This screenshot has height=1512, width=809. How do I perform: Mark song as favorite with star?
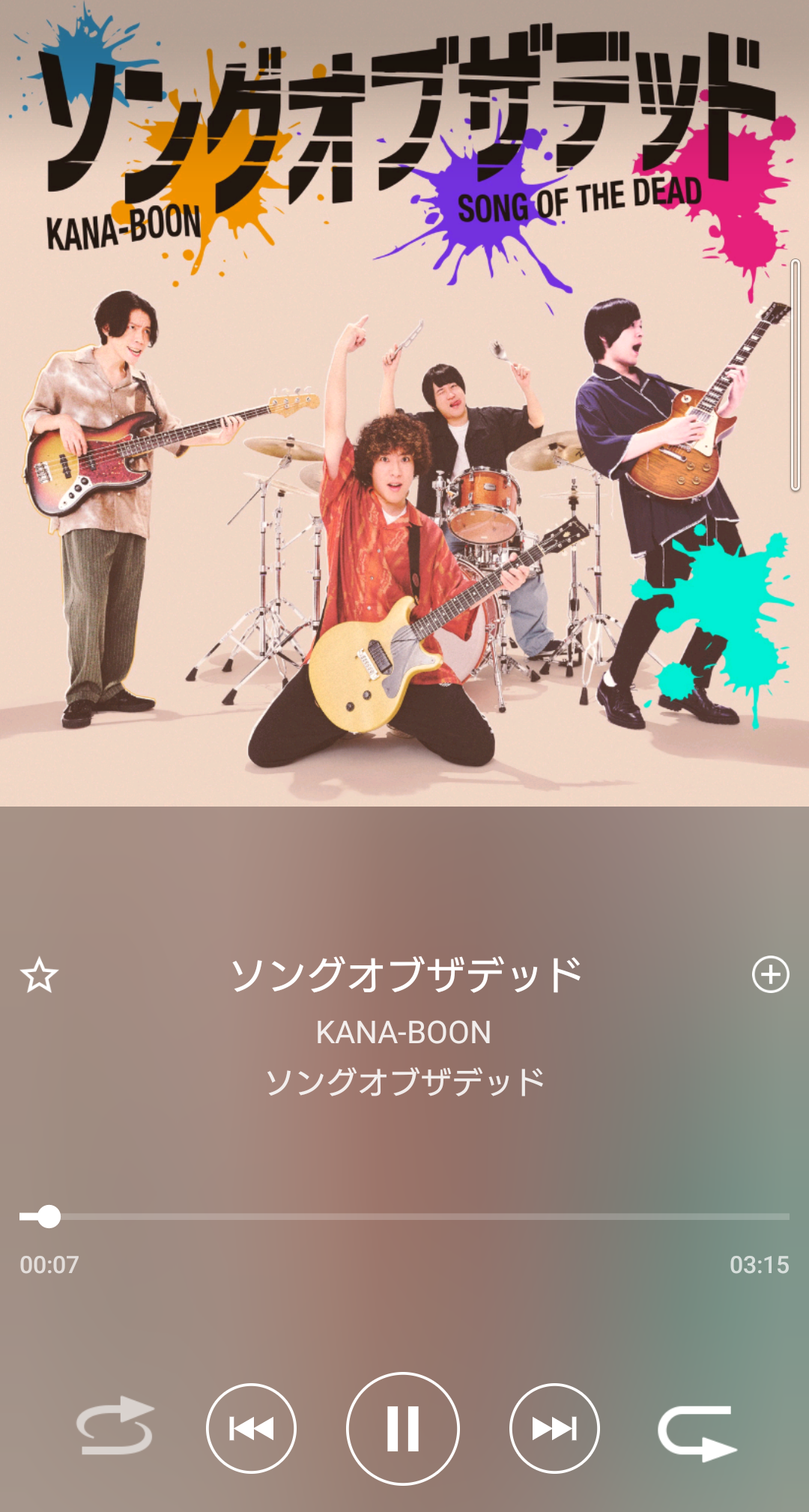coord(39,975)
